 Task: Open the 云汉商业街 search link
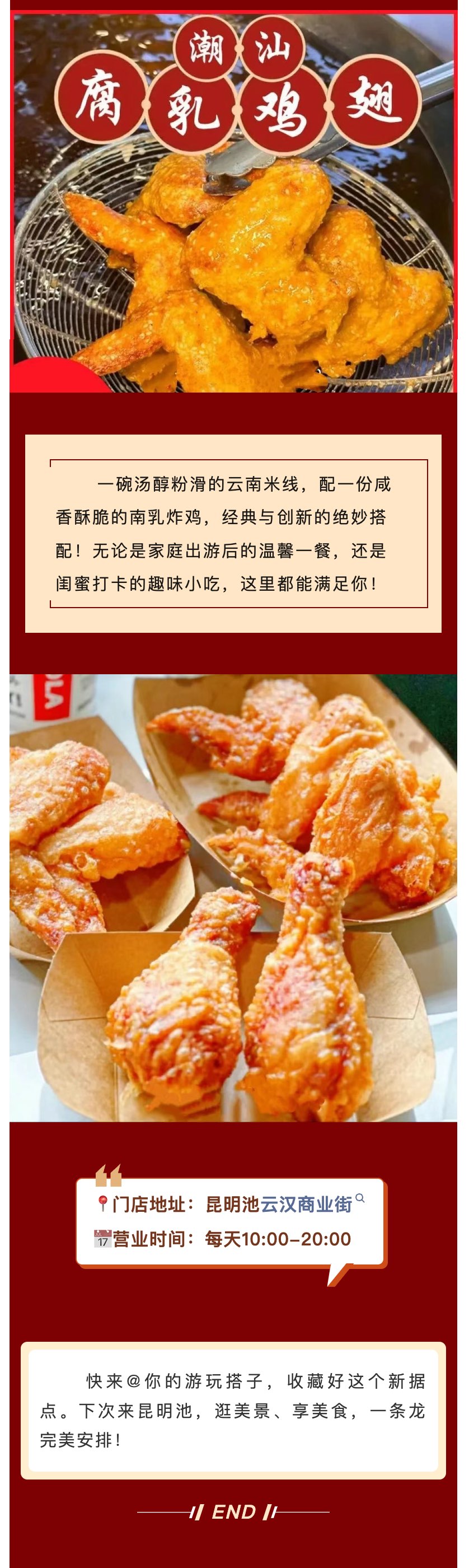tap(307, 1203)
